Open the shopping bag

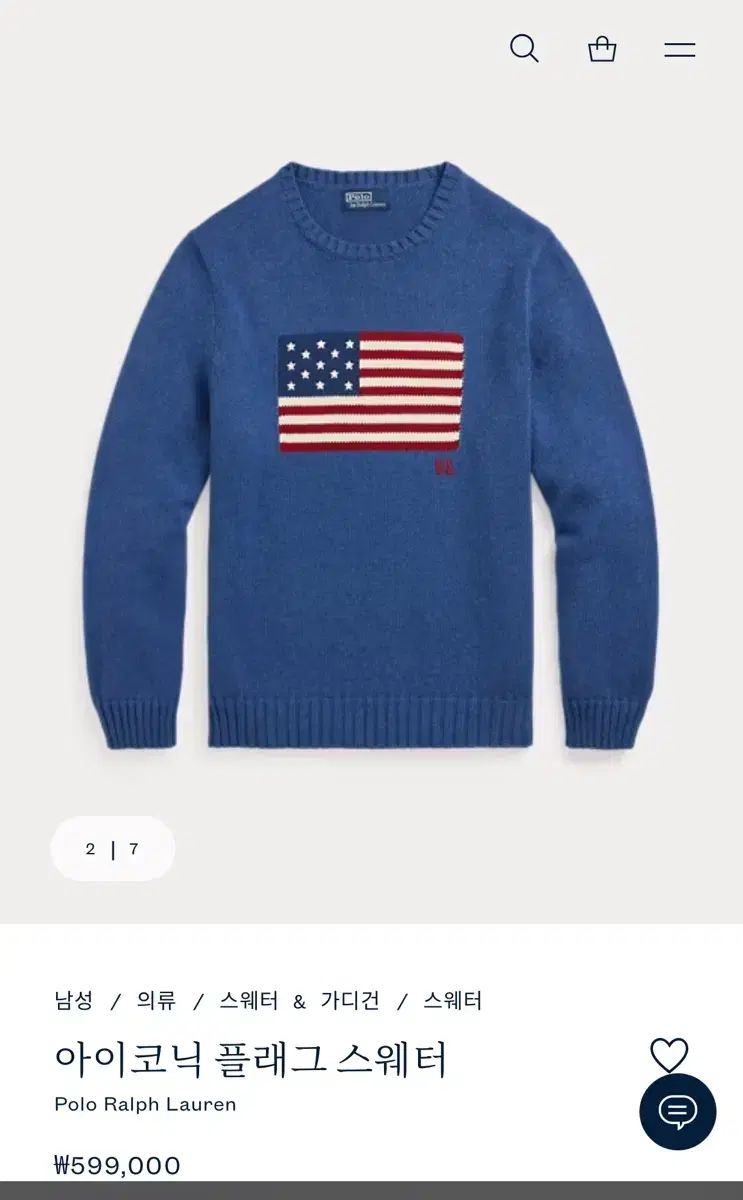coord(602,48)
